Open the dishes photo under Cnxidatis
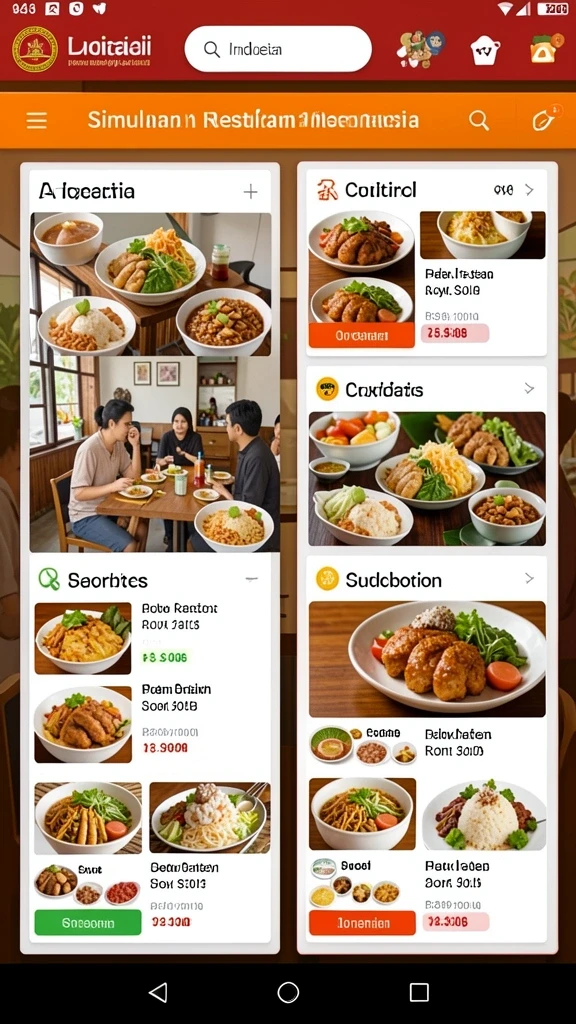This screenshot has height=1024, width=576. [427, 479]
